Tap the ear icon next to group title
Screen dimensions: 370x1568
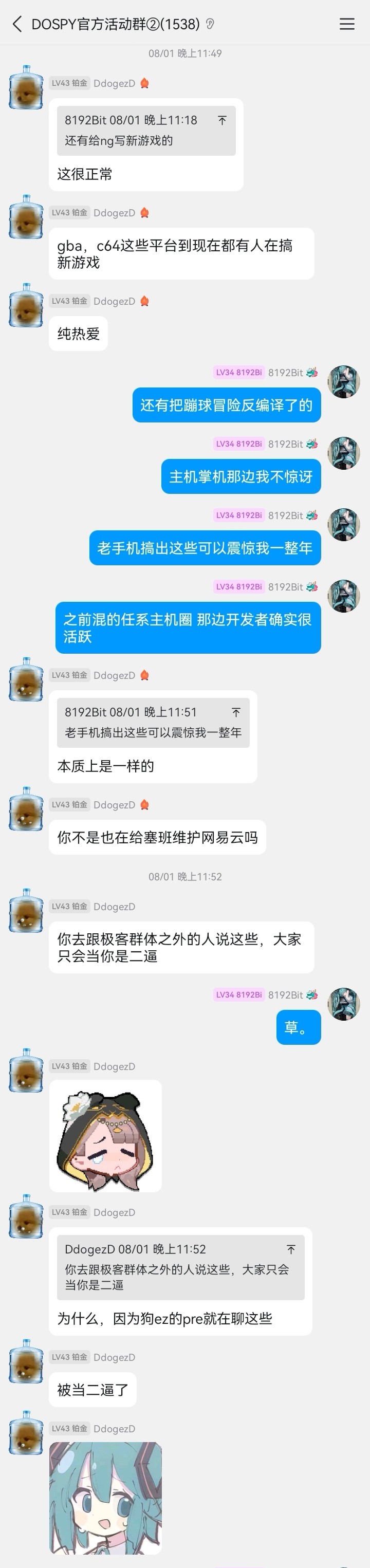[x=210, y=24]
